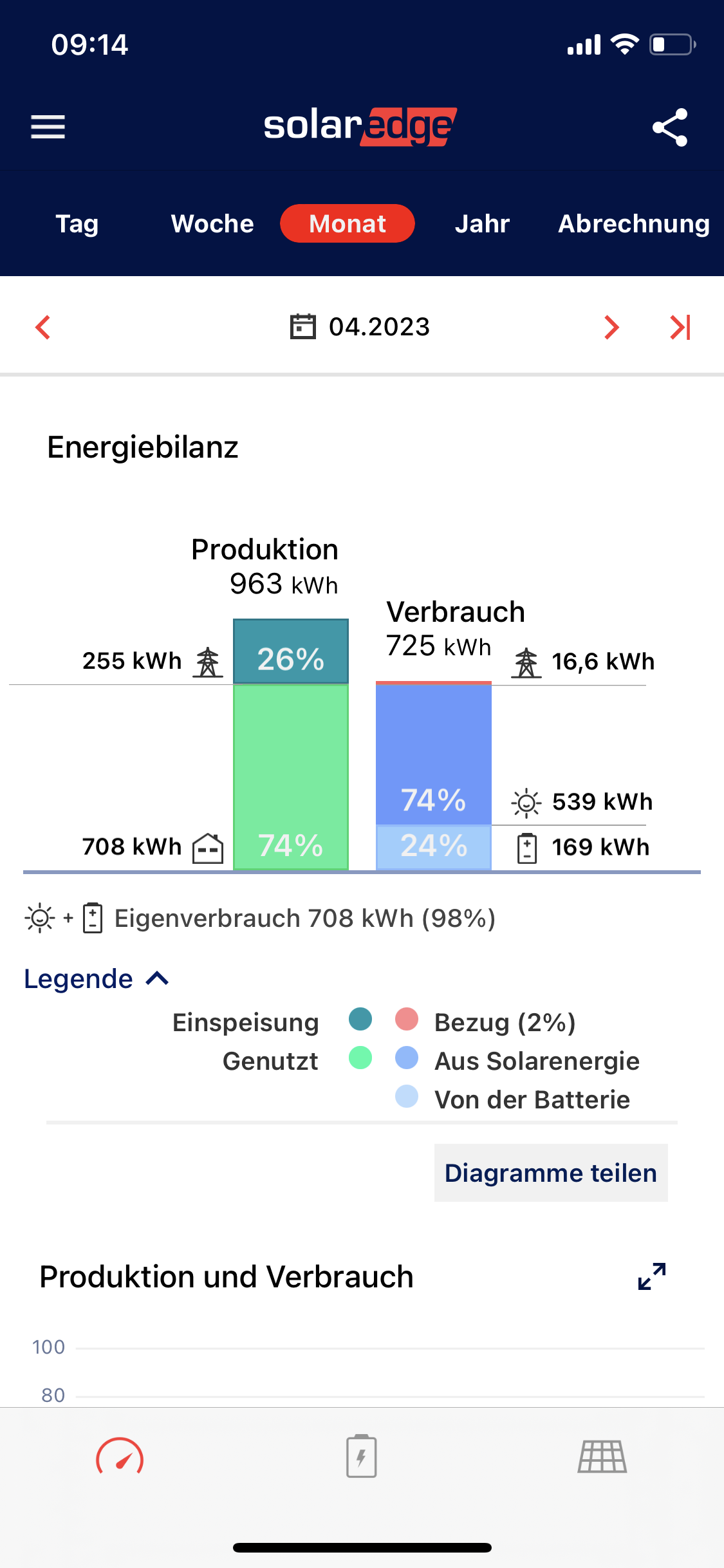The width and height of the screenshot is (724, 1568).
Task: Open the dashboard gauge tab
Action: point(120,1457)
